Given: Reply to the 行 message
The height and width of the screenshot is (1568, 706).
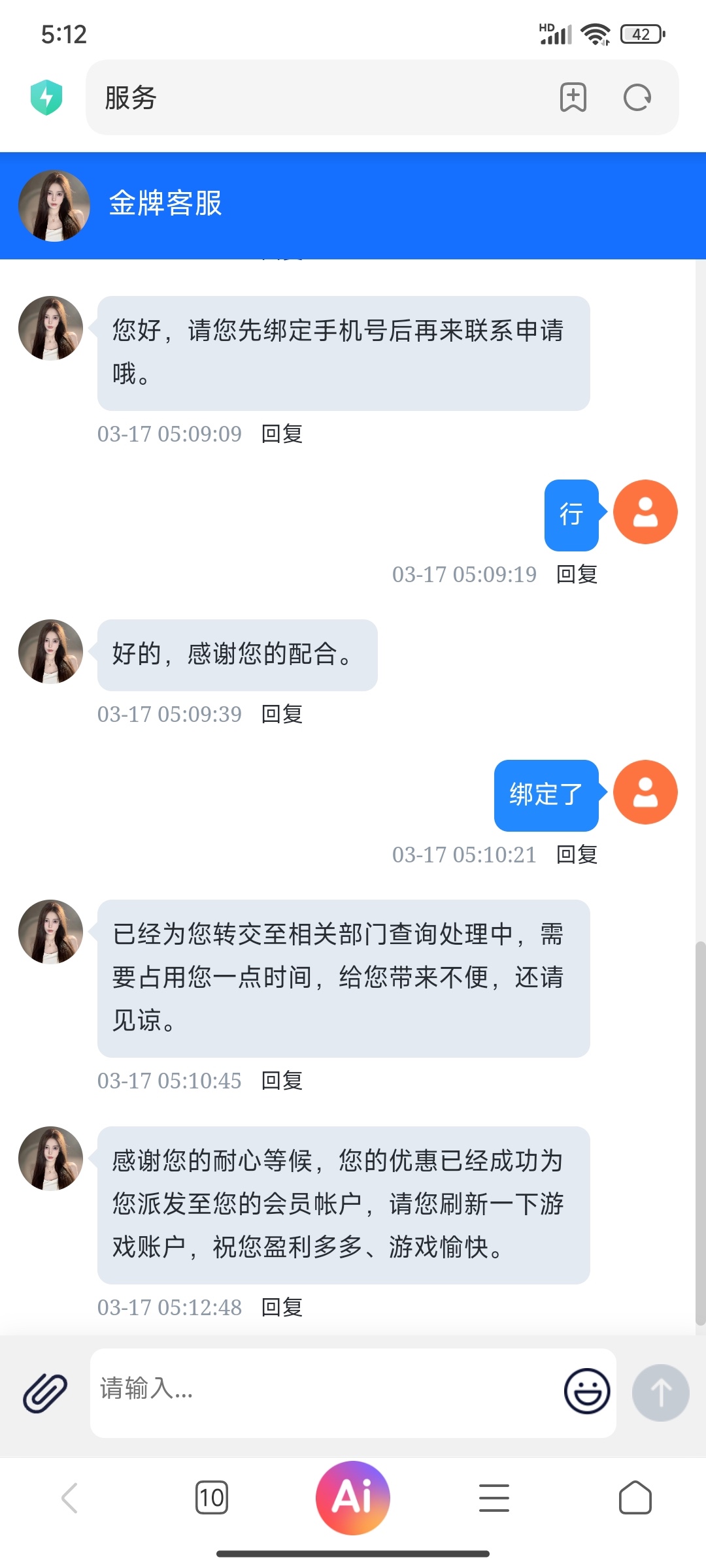Looking at the screenshot, I should [577, 574].
